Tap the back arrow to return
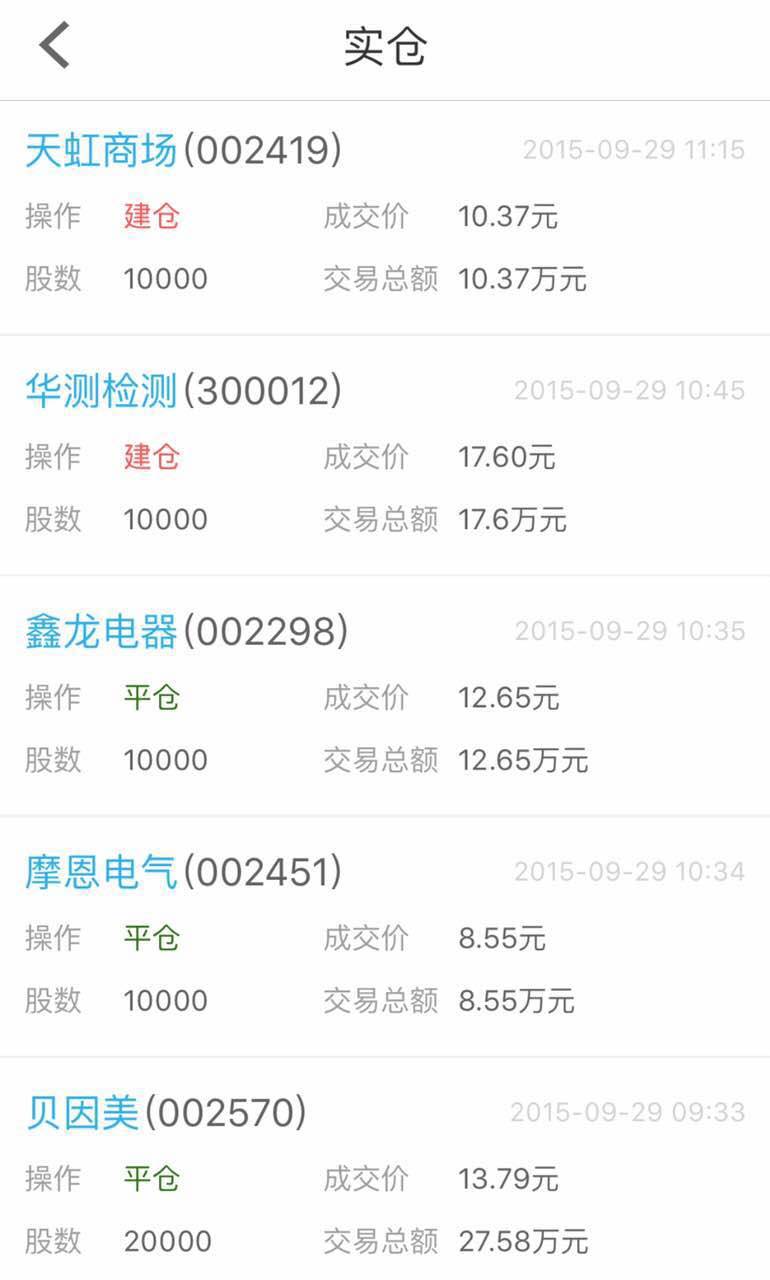Viewport: 770px width, 1280px height. (53, 45)
